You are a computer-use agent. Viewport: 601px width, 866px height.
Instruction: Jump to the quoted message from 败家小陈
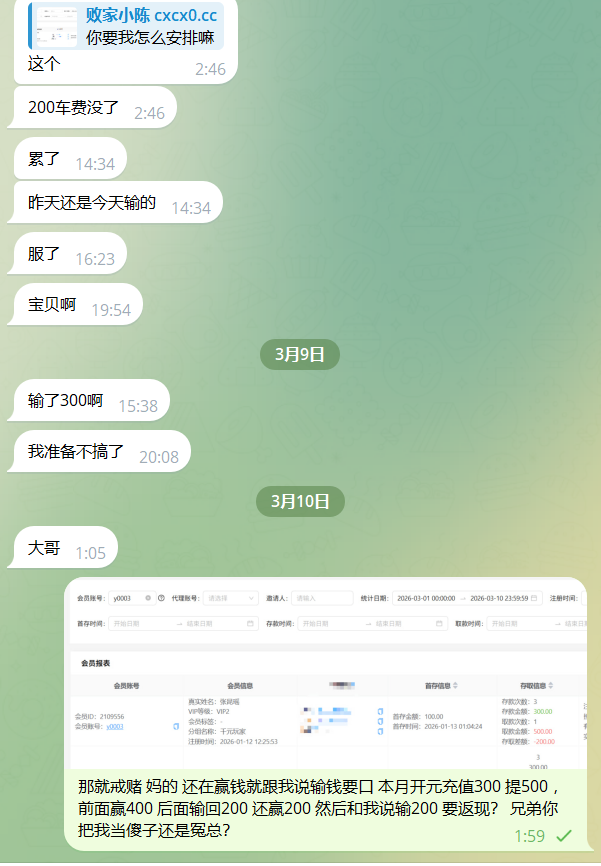click(x=125, y=26)
